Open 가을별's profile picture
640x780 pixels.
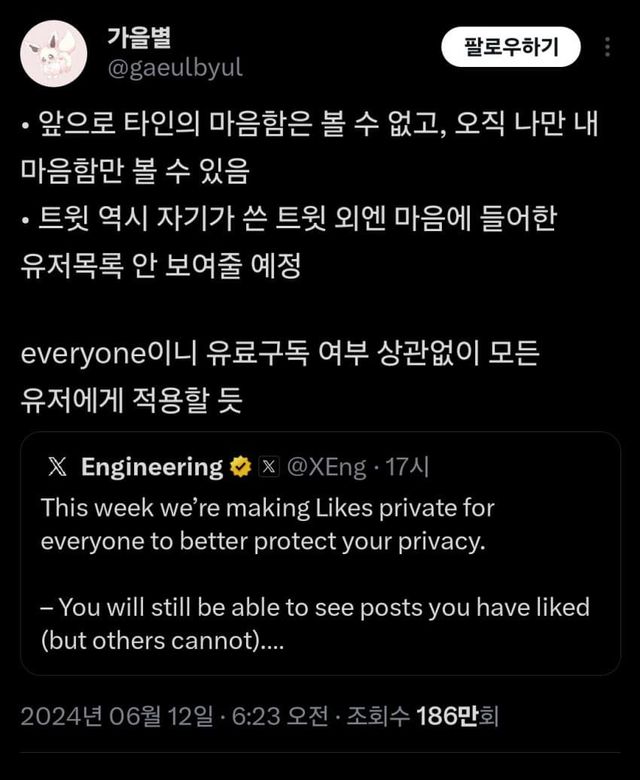54,53
